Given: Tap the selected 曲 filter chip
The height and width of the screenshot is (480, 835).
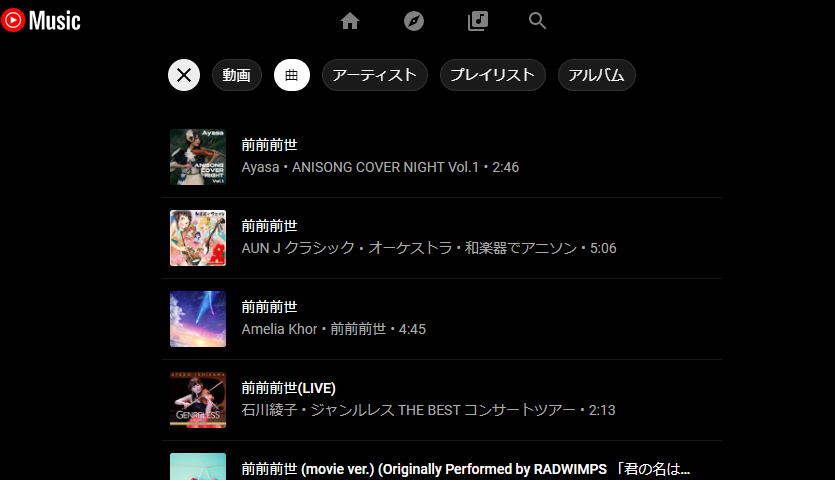Looking at the screenshot, I should click(292, 75).
